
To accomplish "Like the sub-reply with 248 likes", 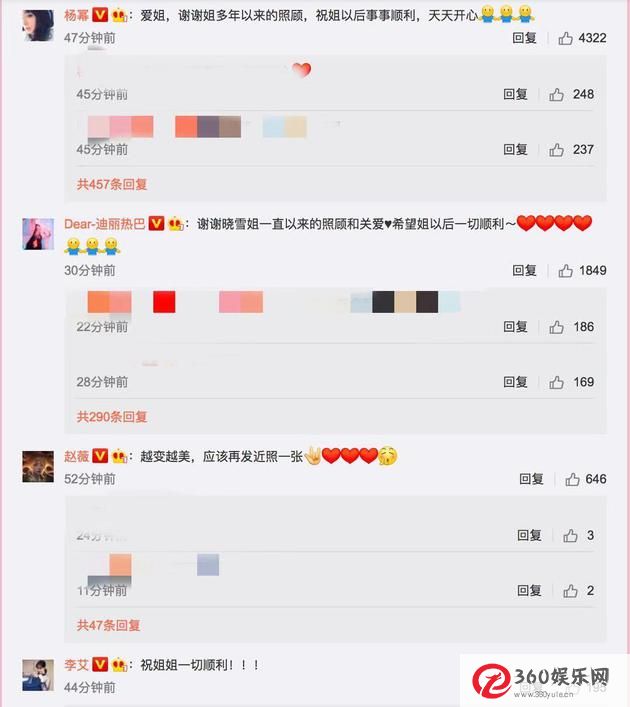I will click(x=557, y=94).
